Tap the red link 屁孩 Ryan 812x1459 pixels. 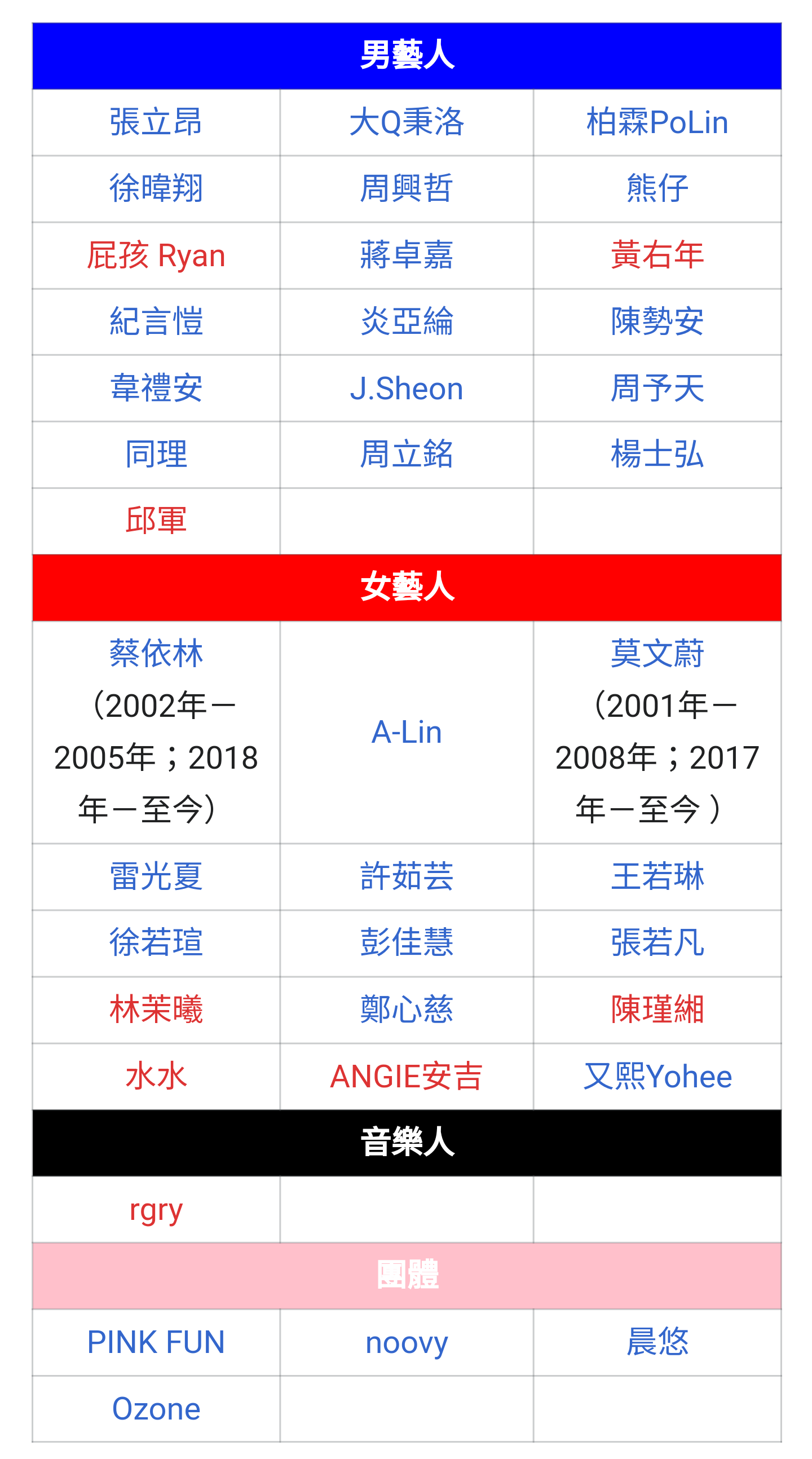point(156,255)
